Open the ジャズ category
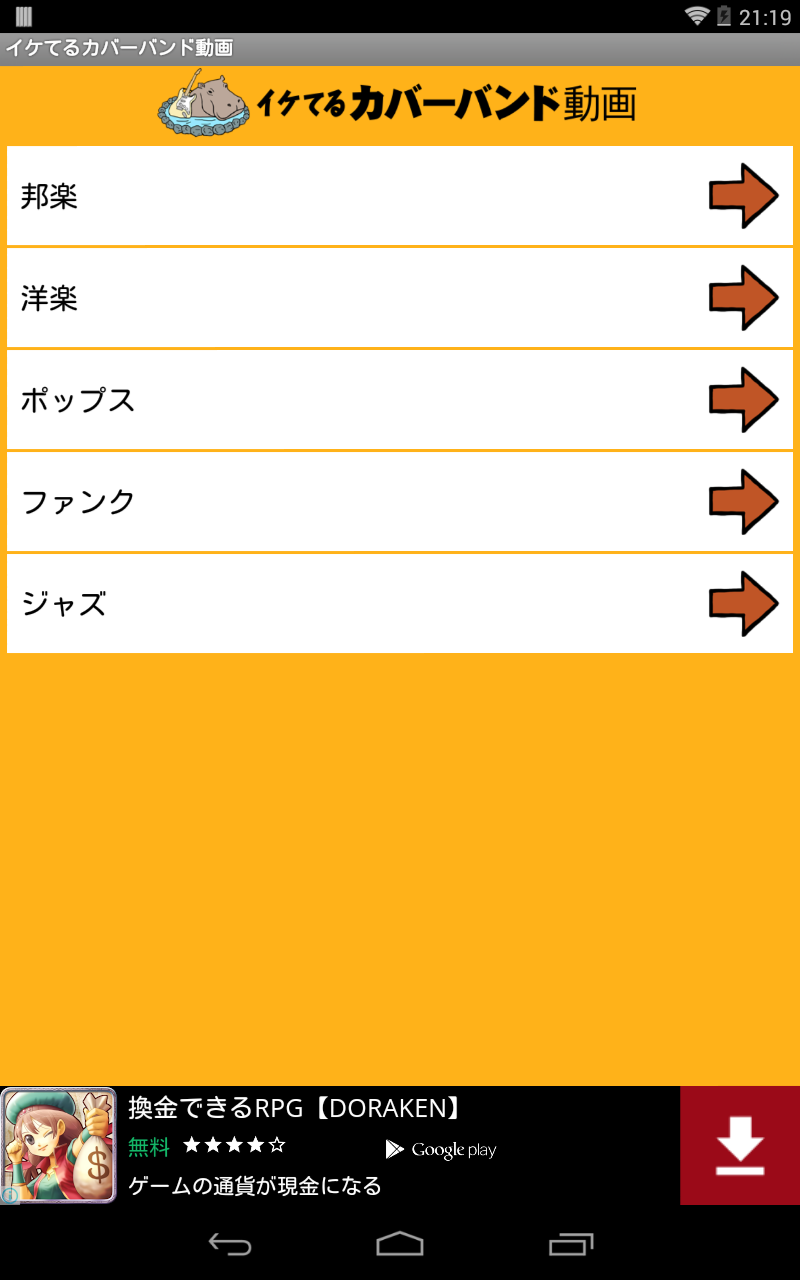 400,604
